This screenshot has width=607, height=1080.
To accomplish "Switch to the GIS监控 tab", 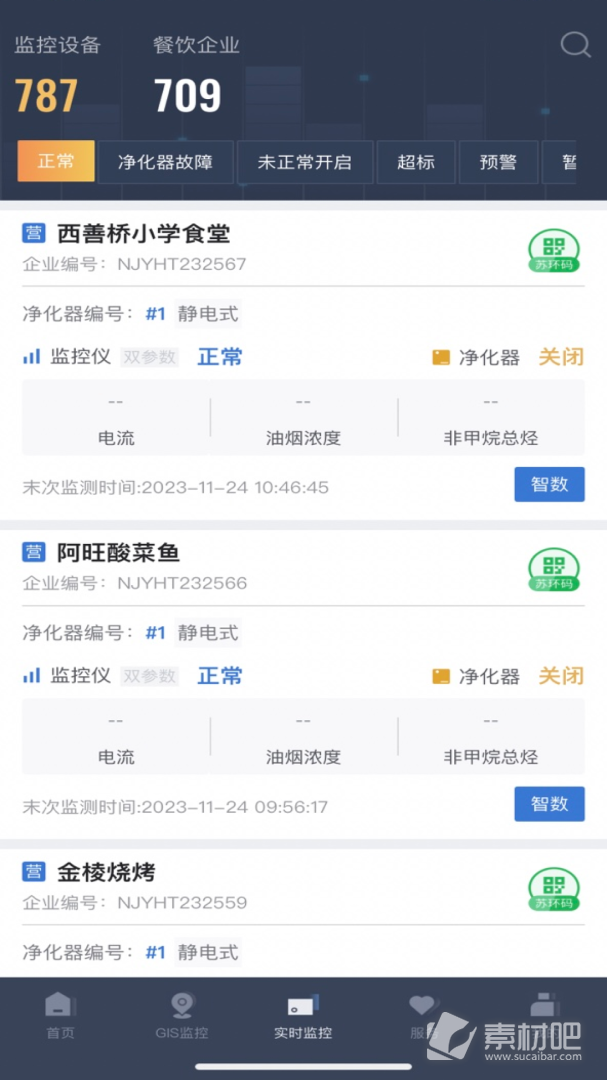I will [x=182, y=1016].
